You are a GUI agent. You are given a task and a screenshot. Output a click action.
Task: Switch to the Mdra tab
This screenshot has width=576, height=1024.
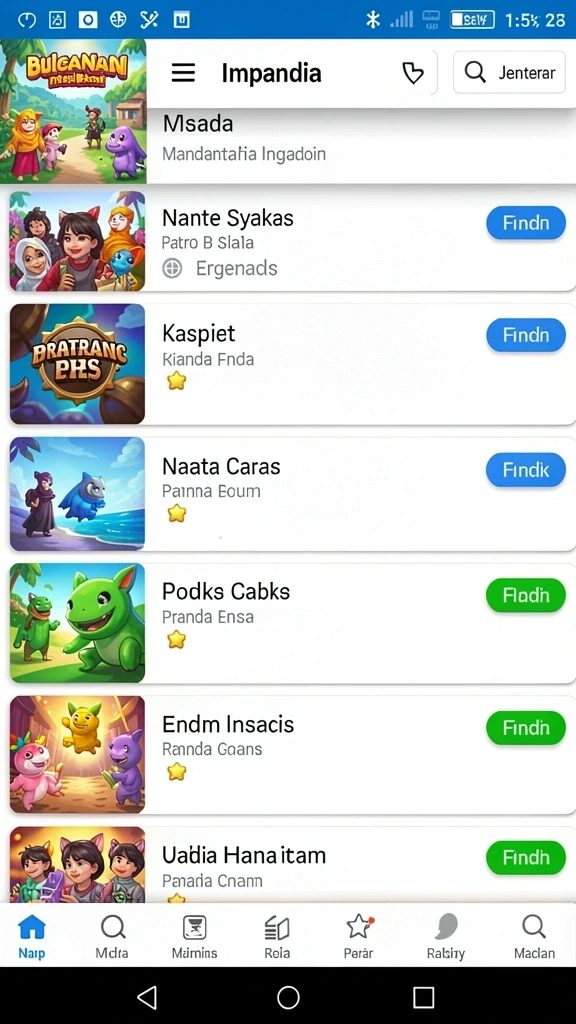point(112,936)
